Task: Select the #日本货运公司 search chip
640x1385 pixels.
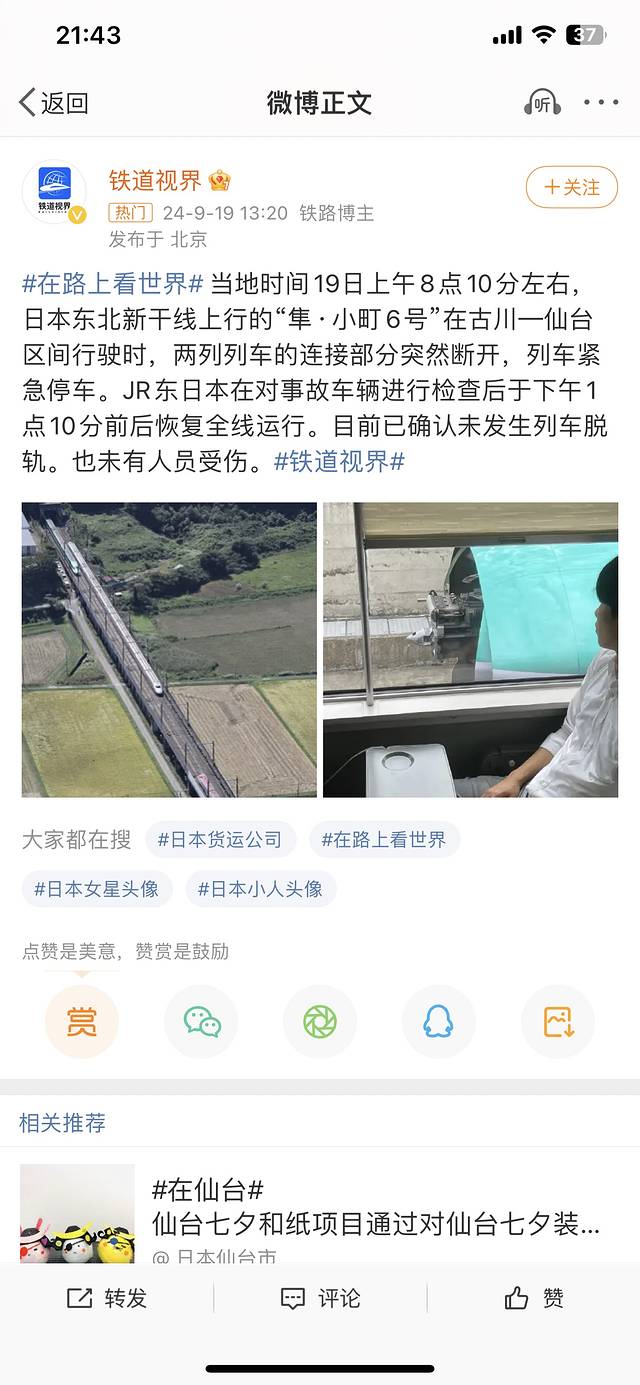Action: click(220, 840)
